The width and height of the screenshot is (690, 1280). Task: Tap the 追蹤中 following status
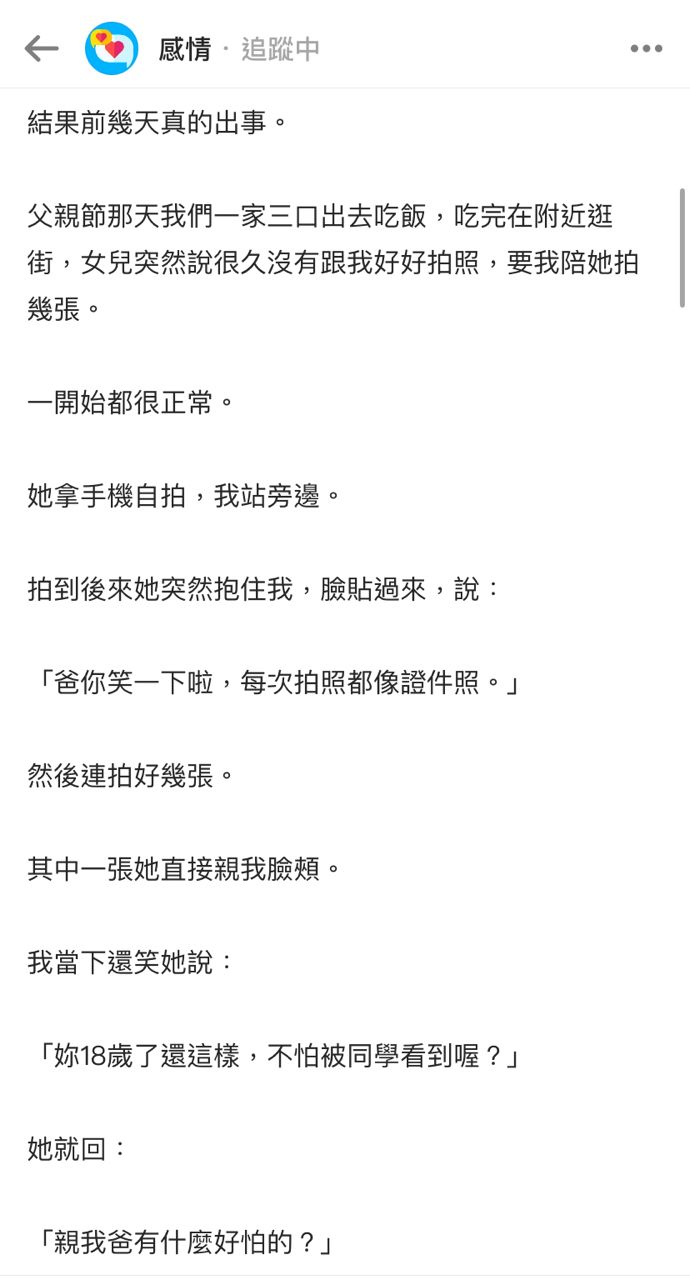280,49
